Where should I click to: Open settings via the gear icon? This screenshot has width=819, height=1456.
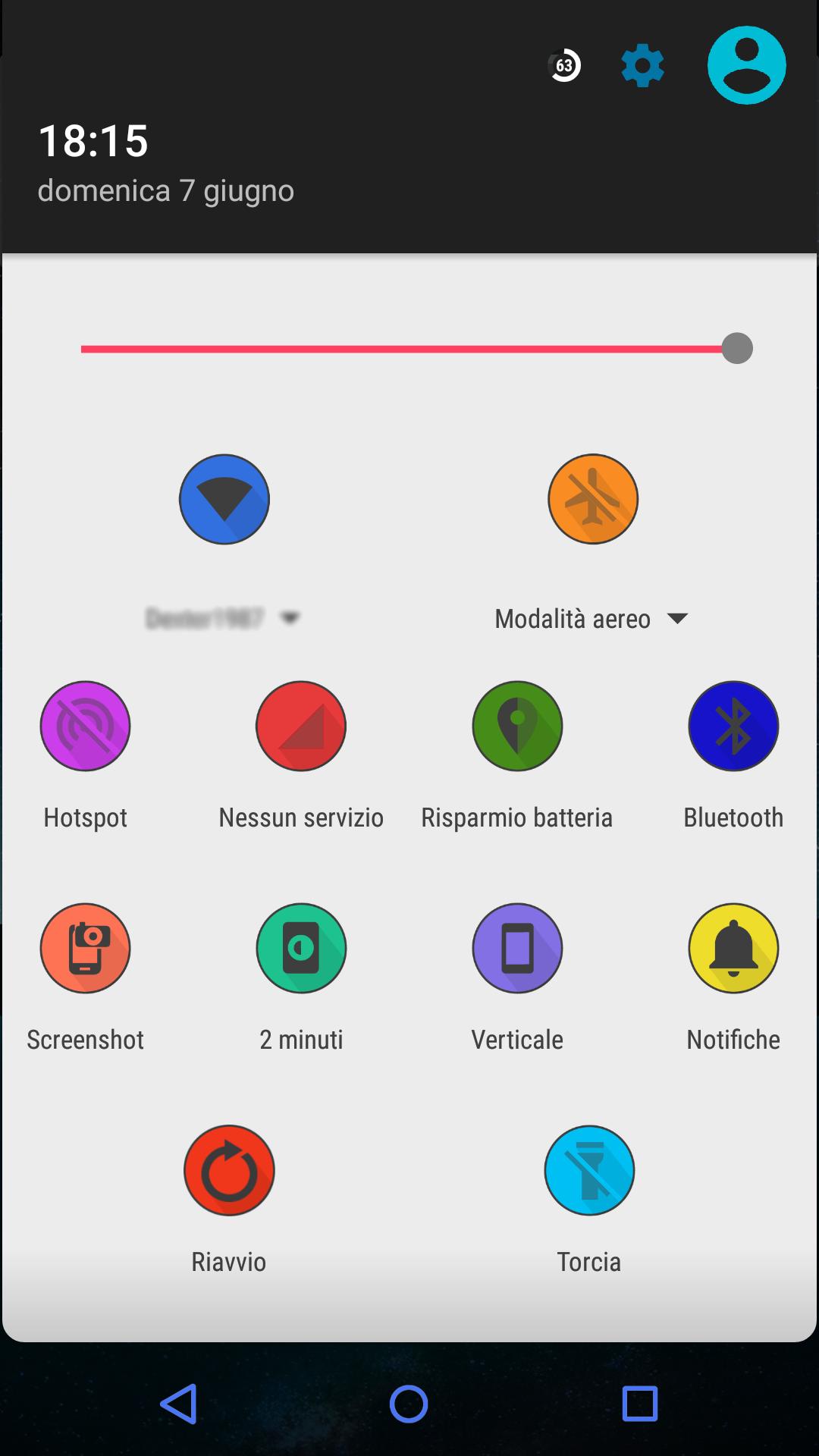click(642, 66)
